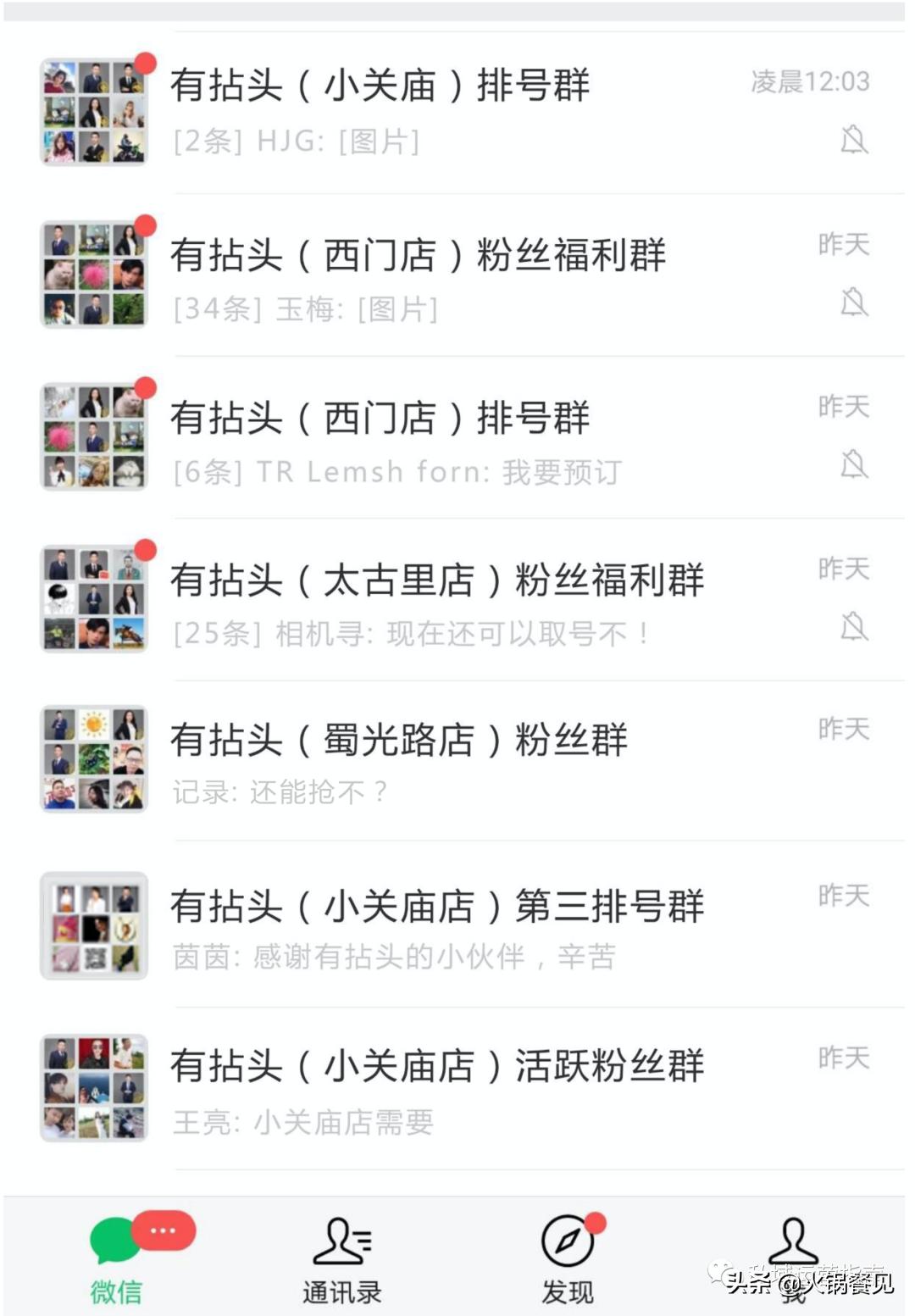Screen dimensions: 915x1316
Task: Open the 有拈头（小关庙）排号群 chat
Action: coord(457,112)
